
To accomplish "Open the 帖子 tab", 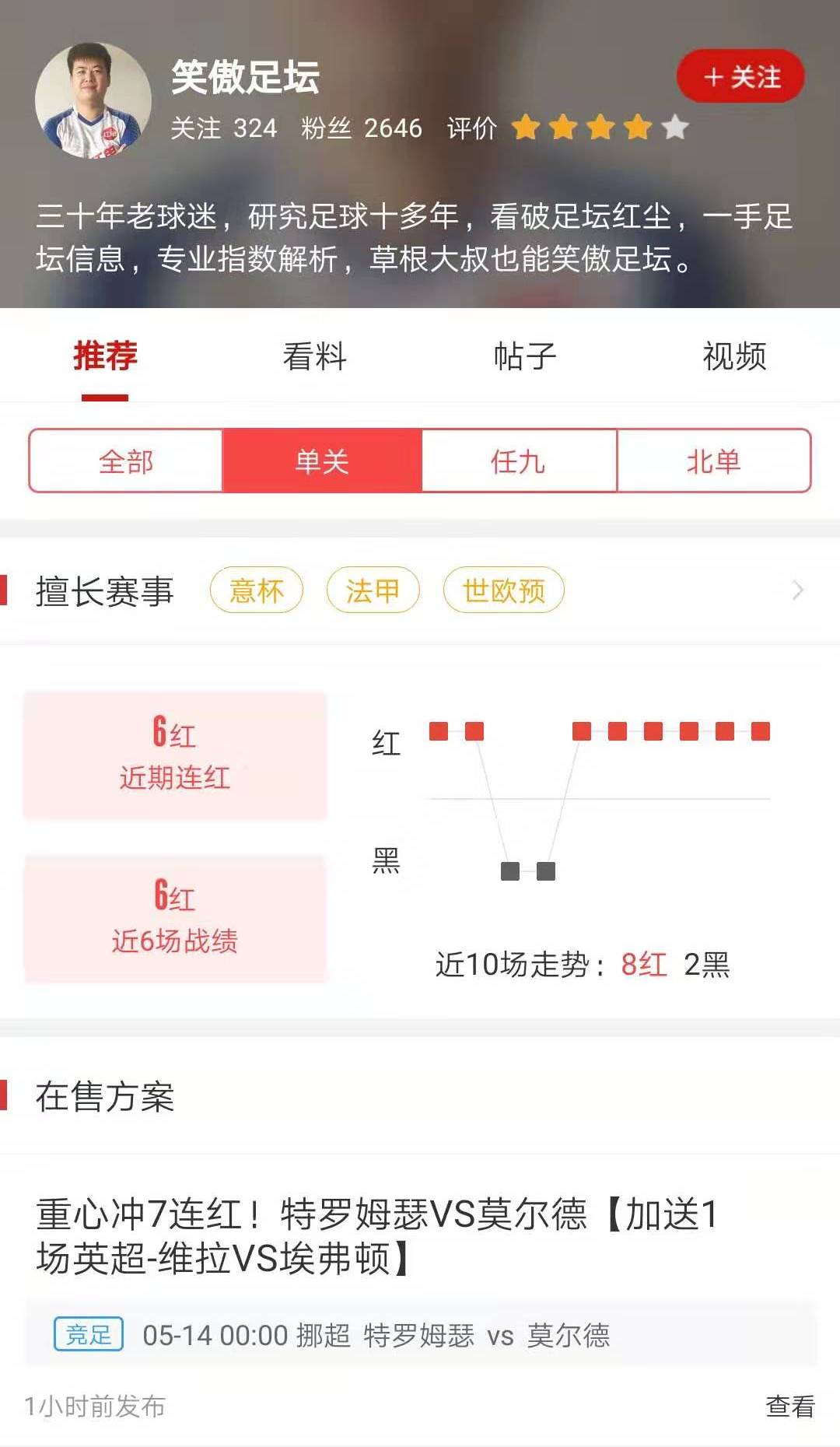I will pyautogui.click(x=525, y=356).
